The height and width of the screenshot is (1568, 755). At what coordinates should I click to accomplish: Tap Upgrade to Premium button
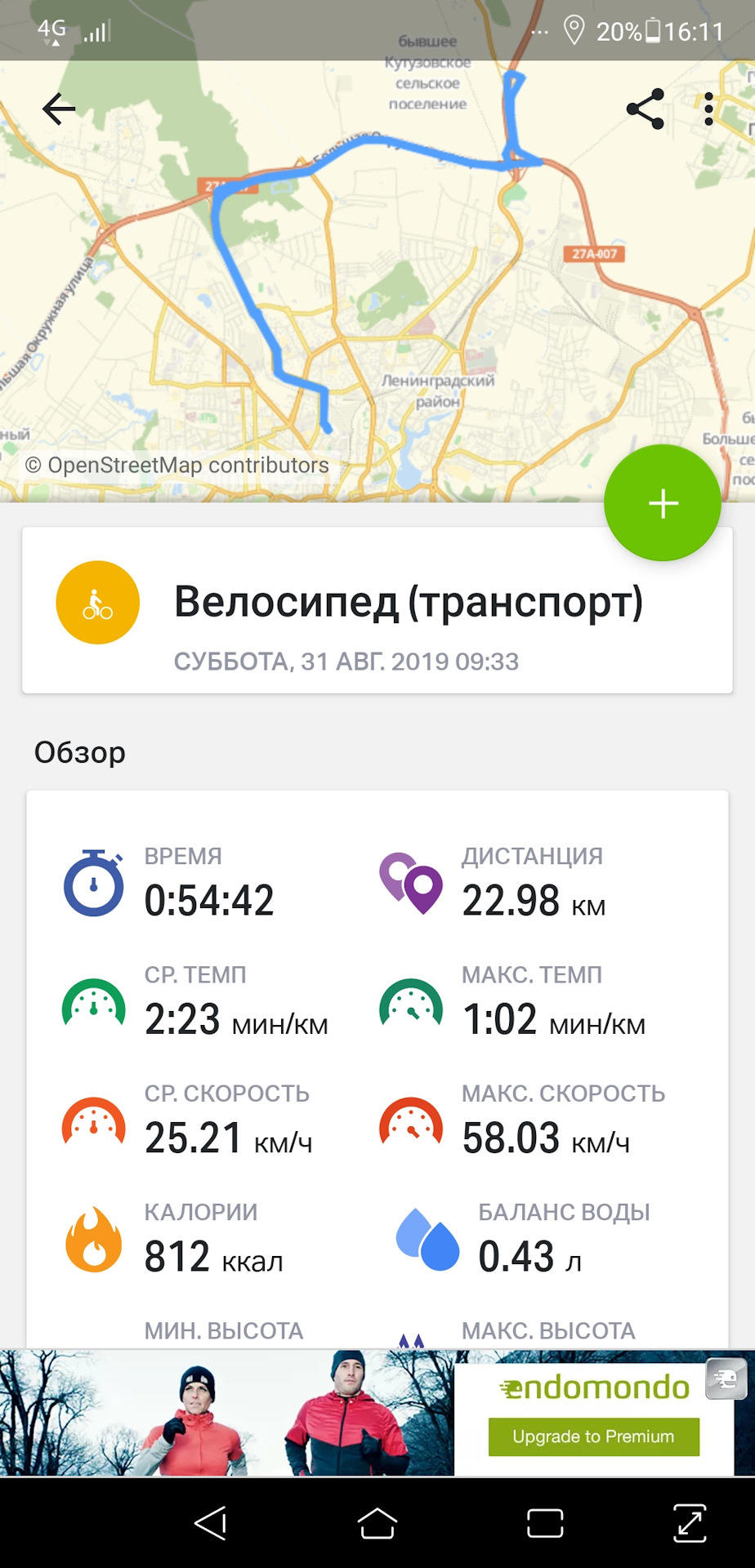pyautogui.click(x=593, y=1437)
